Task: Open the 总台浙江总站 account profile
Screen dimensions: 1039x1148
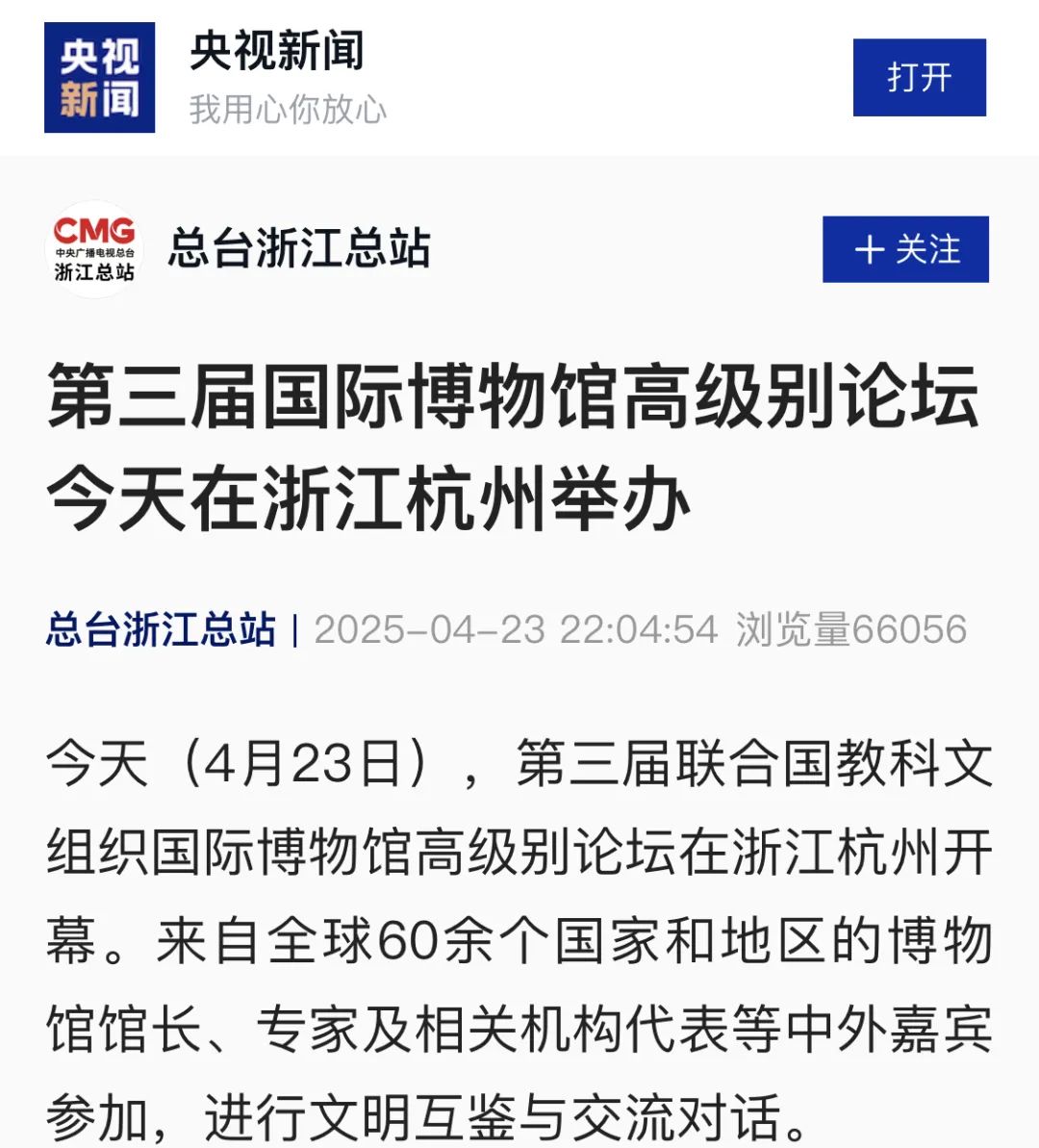Action: click(x=298, y=248)
